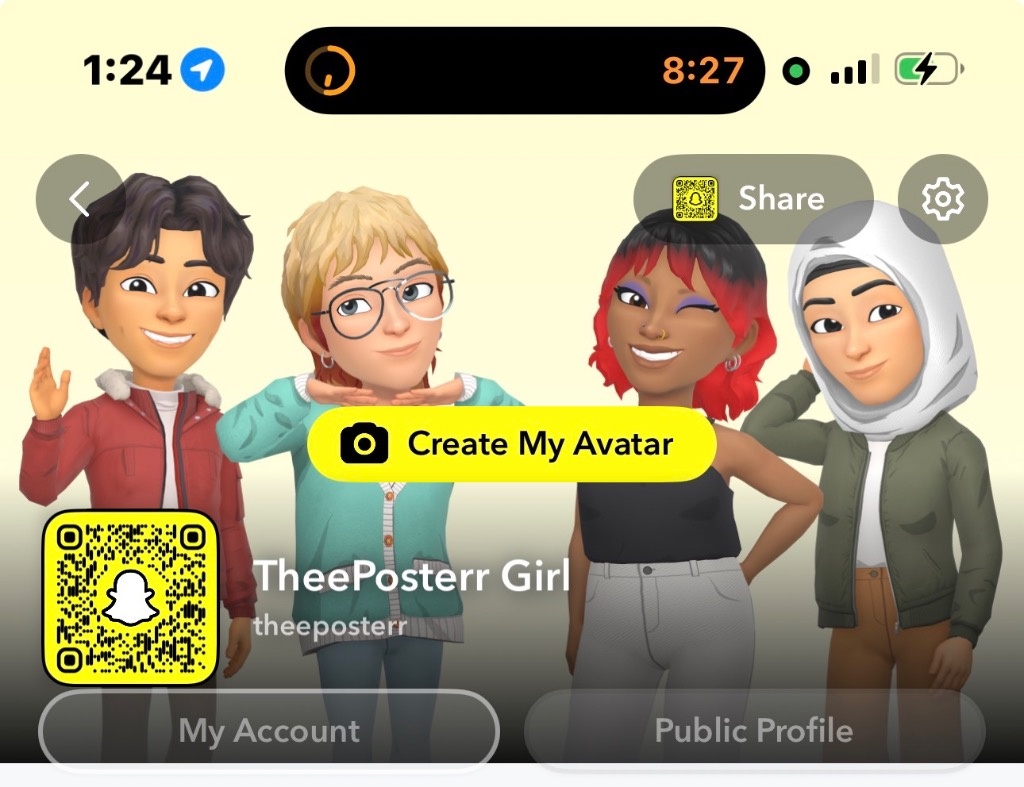
Task: Tap Create My Avatar
Action: [x=511, y=444]
